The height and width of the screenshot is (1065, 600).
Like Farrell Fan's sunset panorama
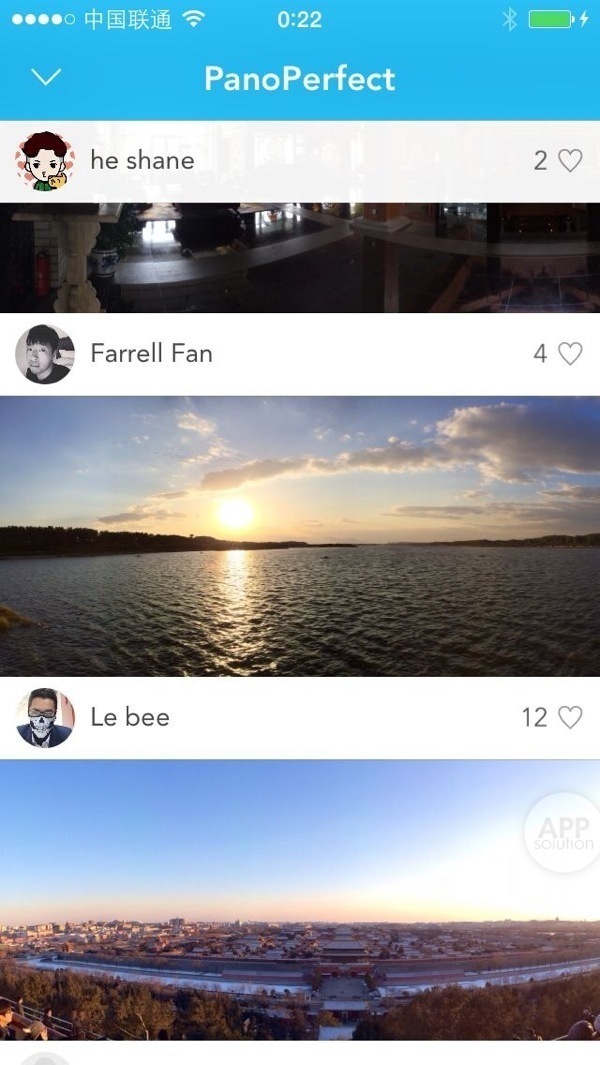pyautogui.click(x=570, y=353)
